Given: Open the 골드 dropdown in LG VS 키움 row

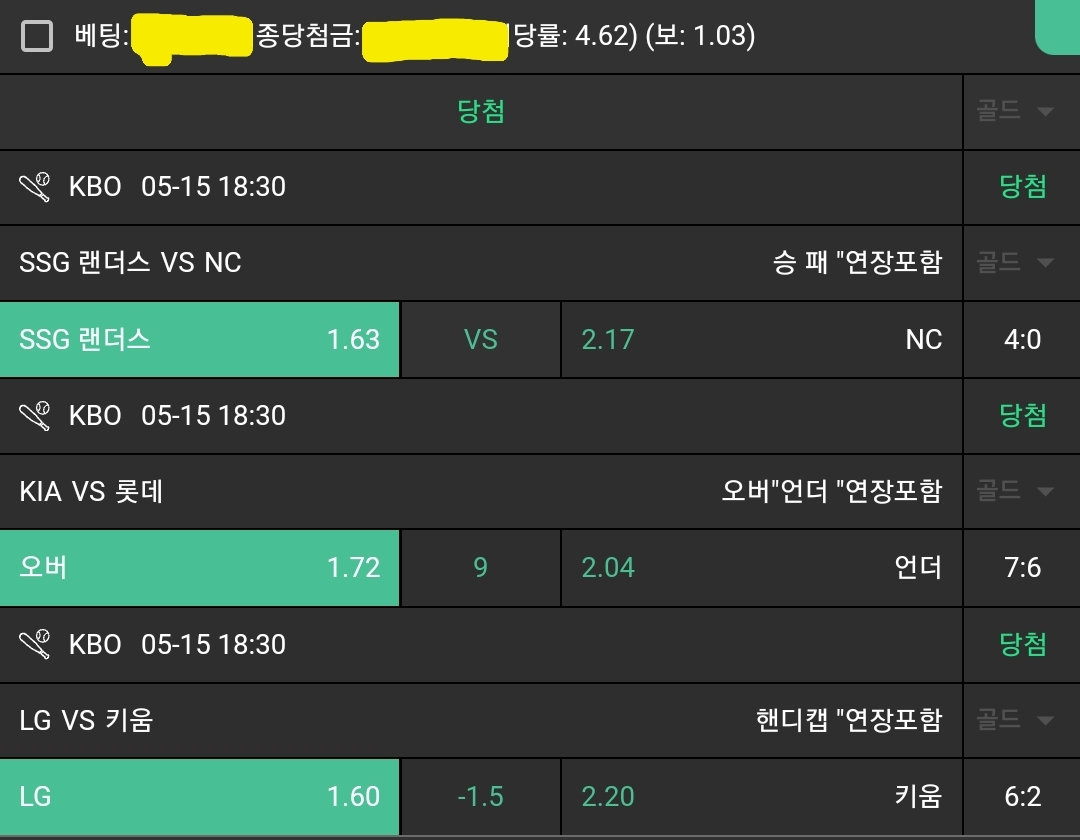Looking at the screenshot, I should pyautogui.click(x=1016, y=720).
